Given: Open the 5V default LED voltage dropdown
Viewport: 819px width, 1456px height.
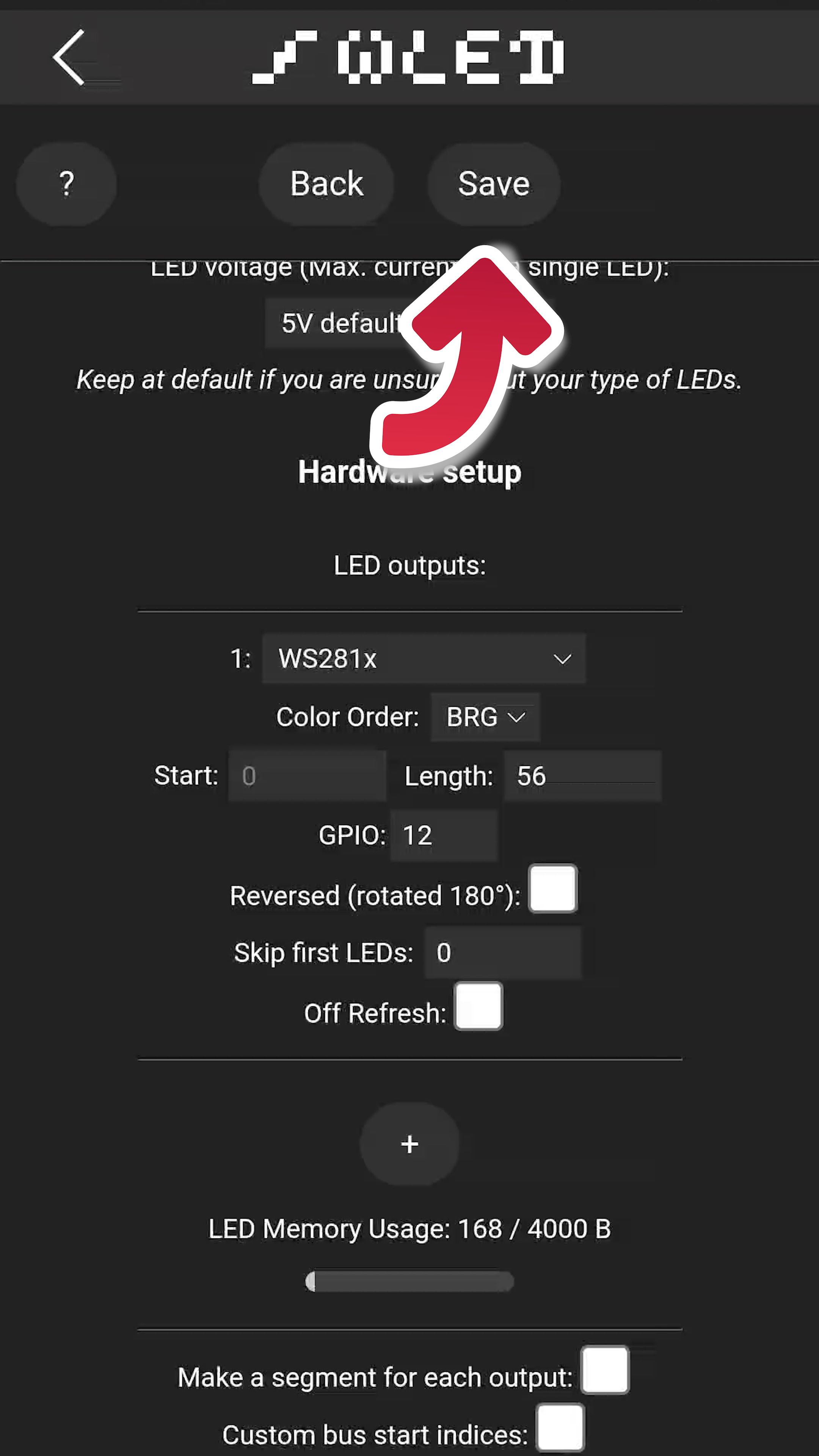Looking at the screenshot, I should click(x=334, y=323).
